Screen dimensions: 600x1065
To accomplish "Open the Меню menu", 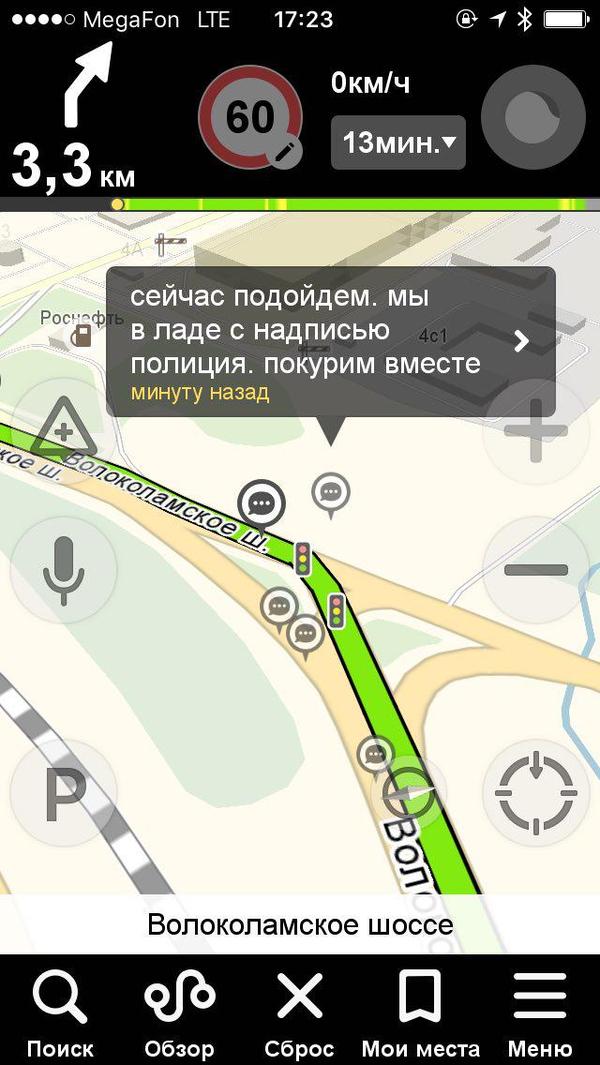I will (540, 1012).
